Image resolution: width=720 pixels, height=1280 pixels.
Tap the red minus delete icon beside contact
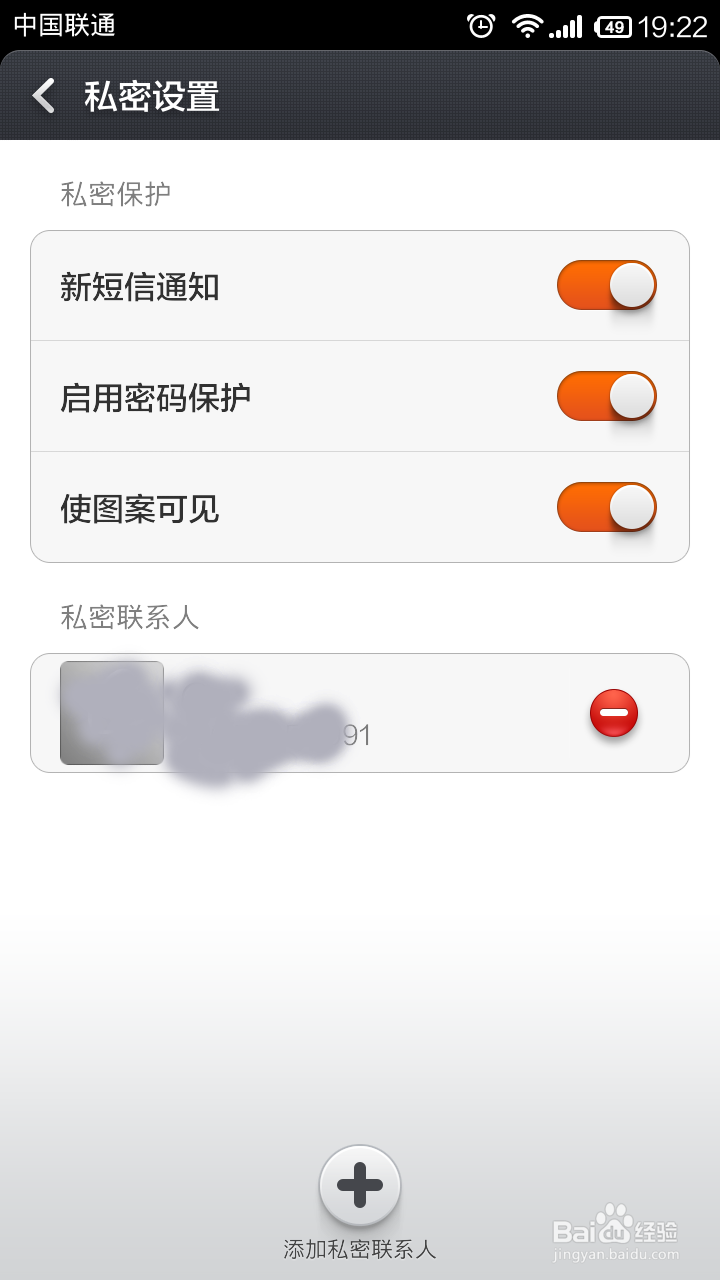click(x=613, y=713)
